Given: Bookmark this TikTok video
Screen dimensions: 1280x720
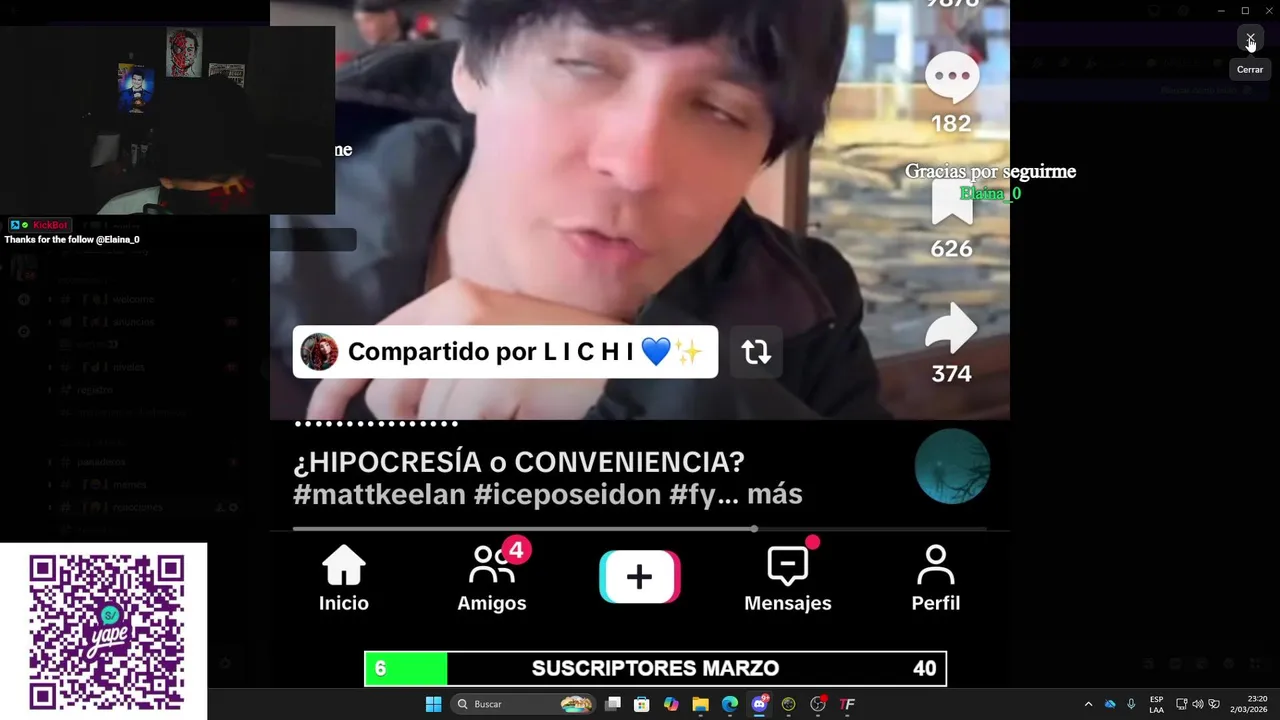Looking at the screenshot, I should pyautogui.click(x=951, y=205).
